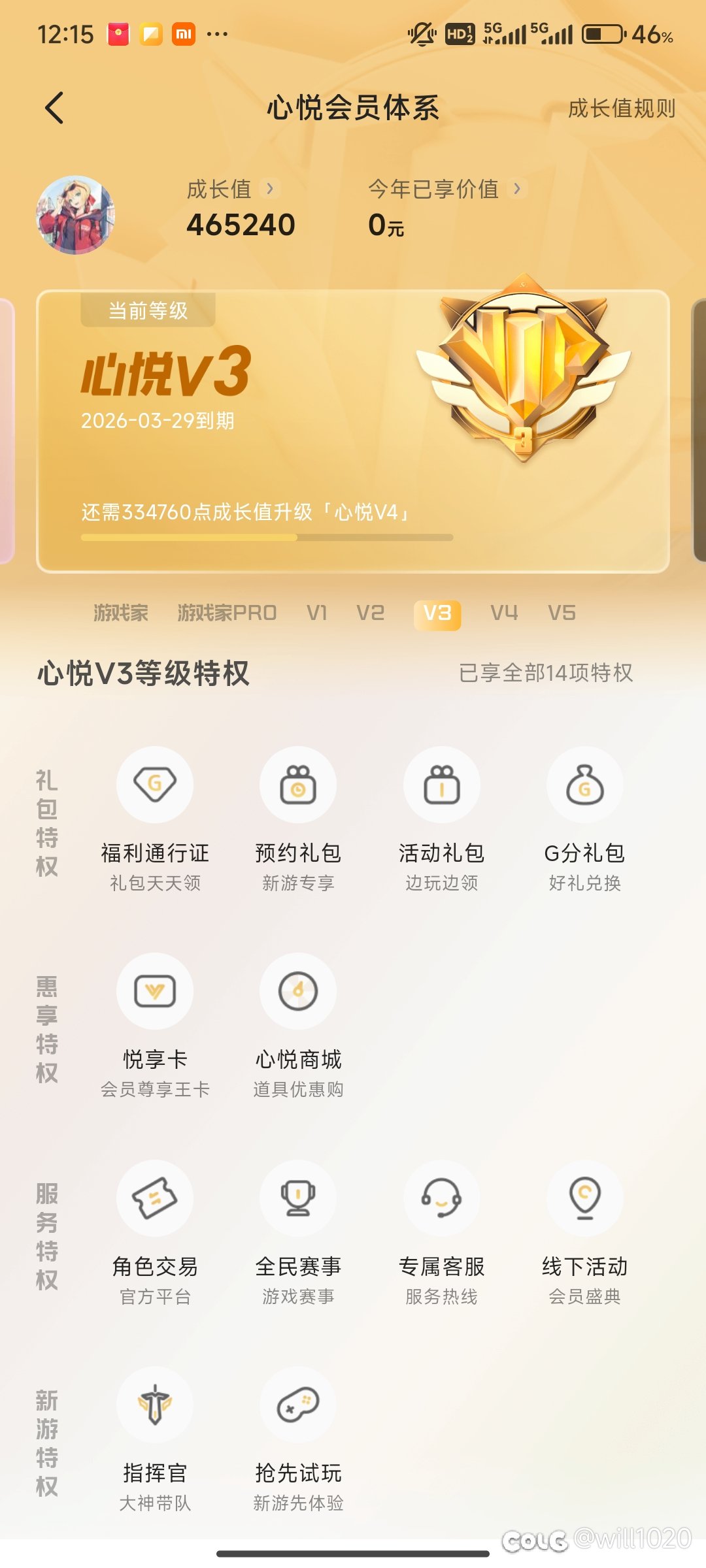This screenshot has width=706, height=1568.
Task: Switch to the 游戏家 level tab
Action: (121, 613)
